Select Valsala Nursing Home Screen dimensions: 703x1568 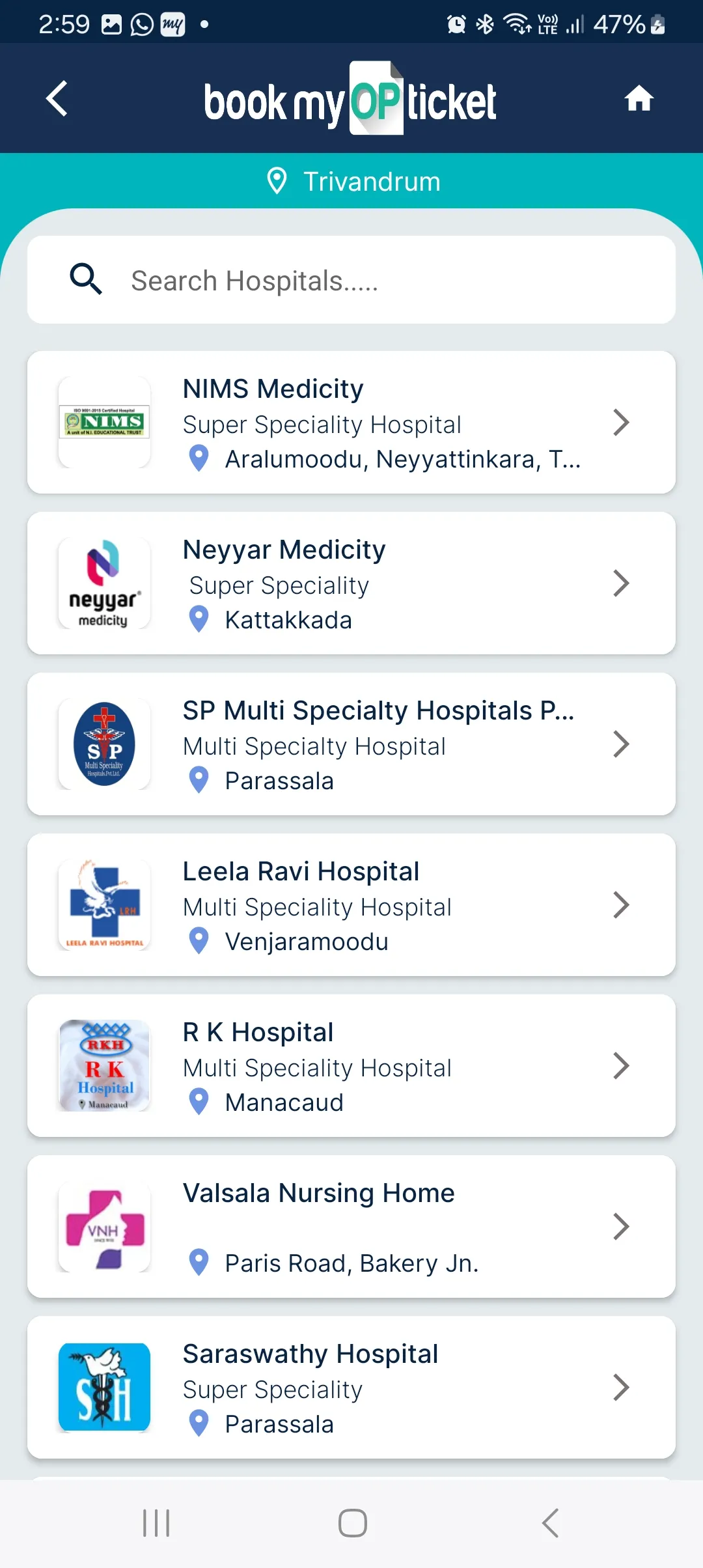click(x=351, y=1227)
